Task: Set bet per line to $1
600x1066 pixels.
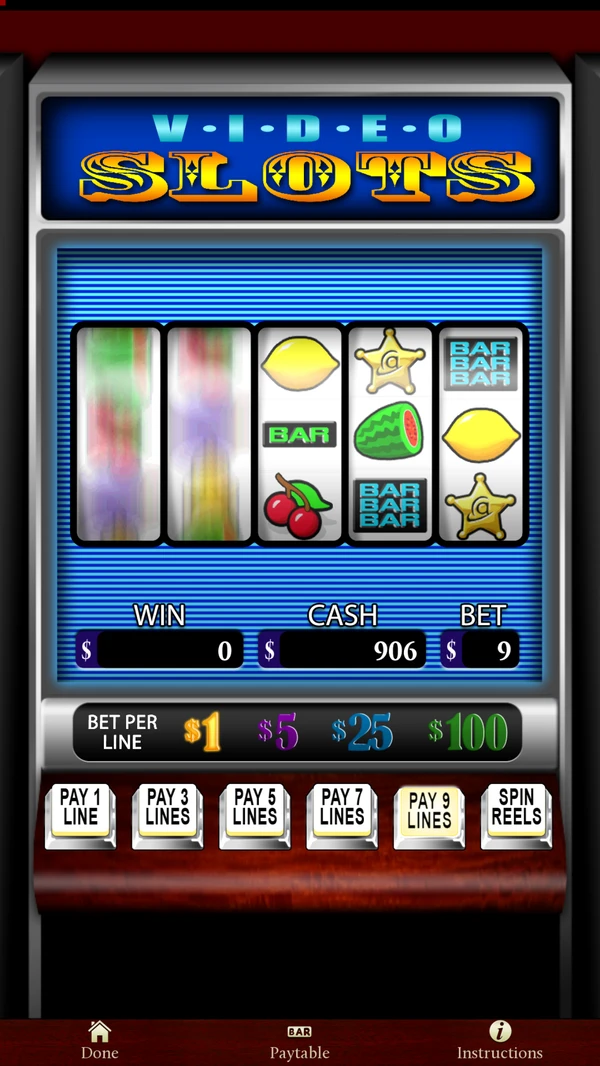Action: (x=202, y=733)
